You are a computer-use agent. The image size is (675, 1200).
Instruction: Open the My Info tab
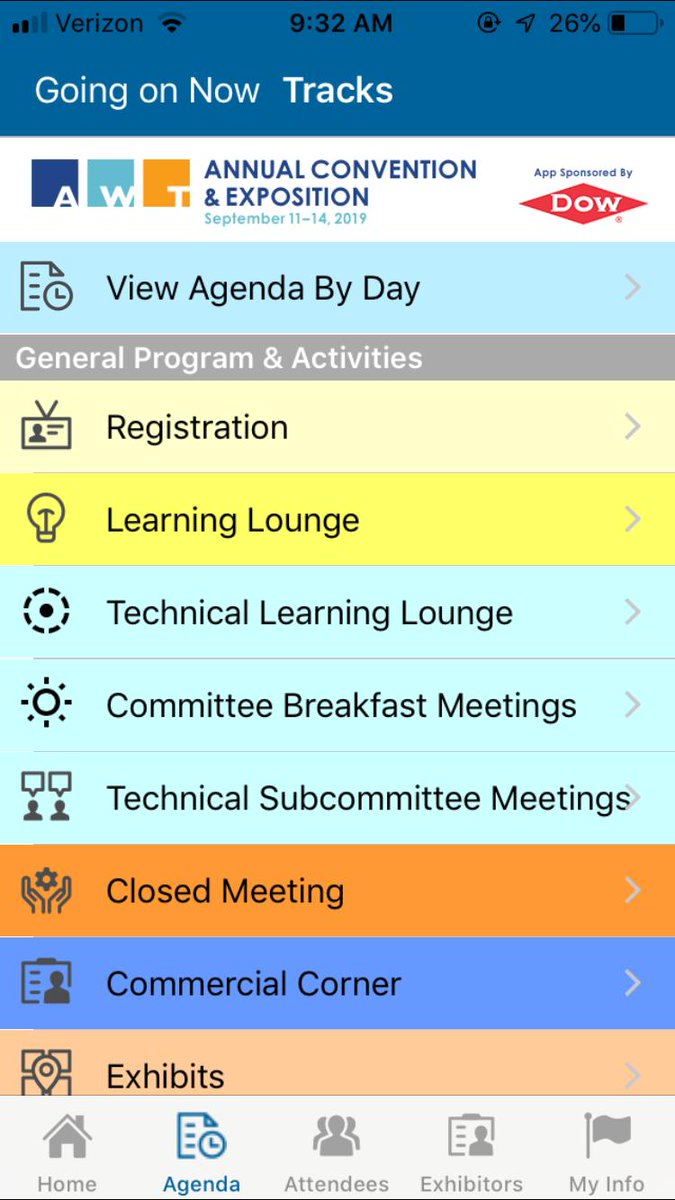(607, 1152)
